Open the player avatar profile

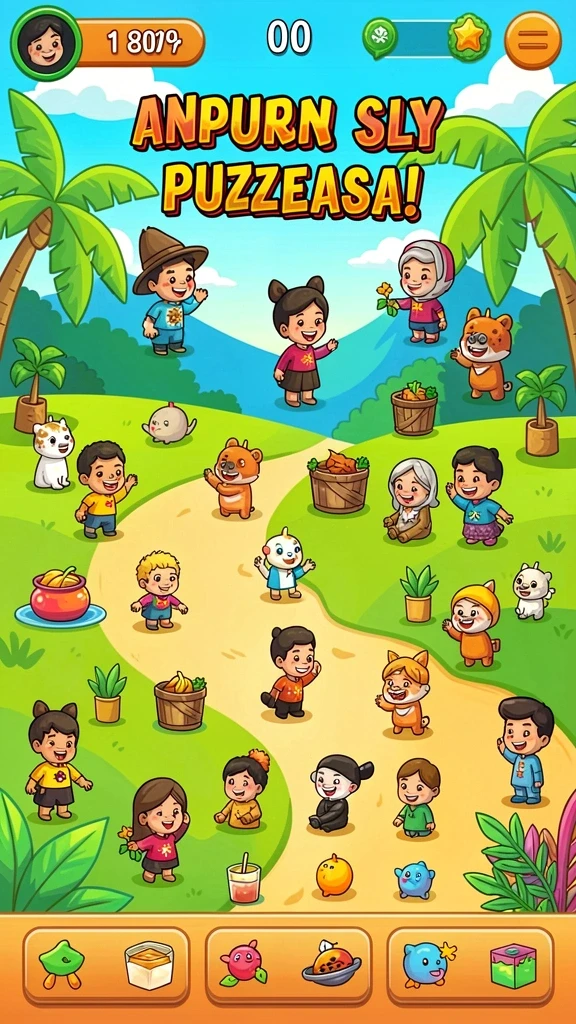(x=46, y=43)
